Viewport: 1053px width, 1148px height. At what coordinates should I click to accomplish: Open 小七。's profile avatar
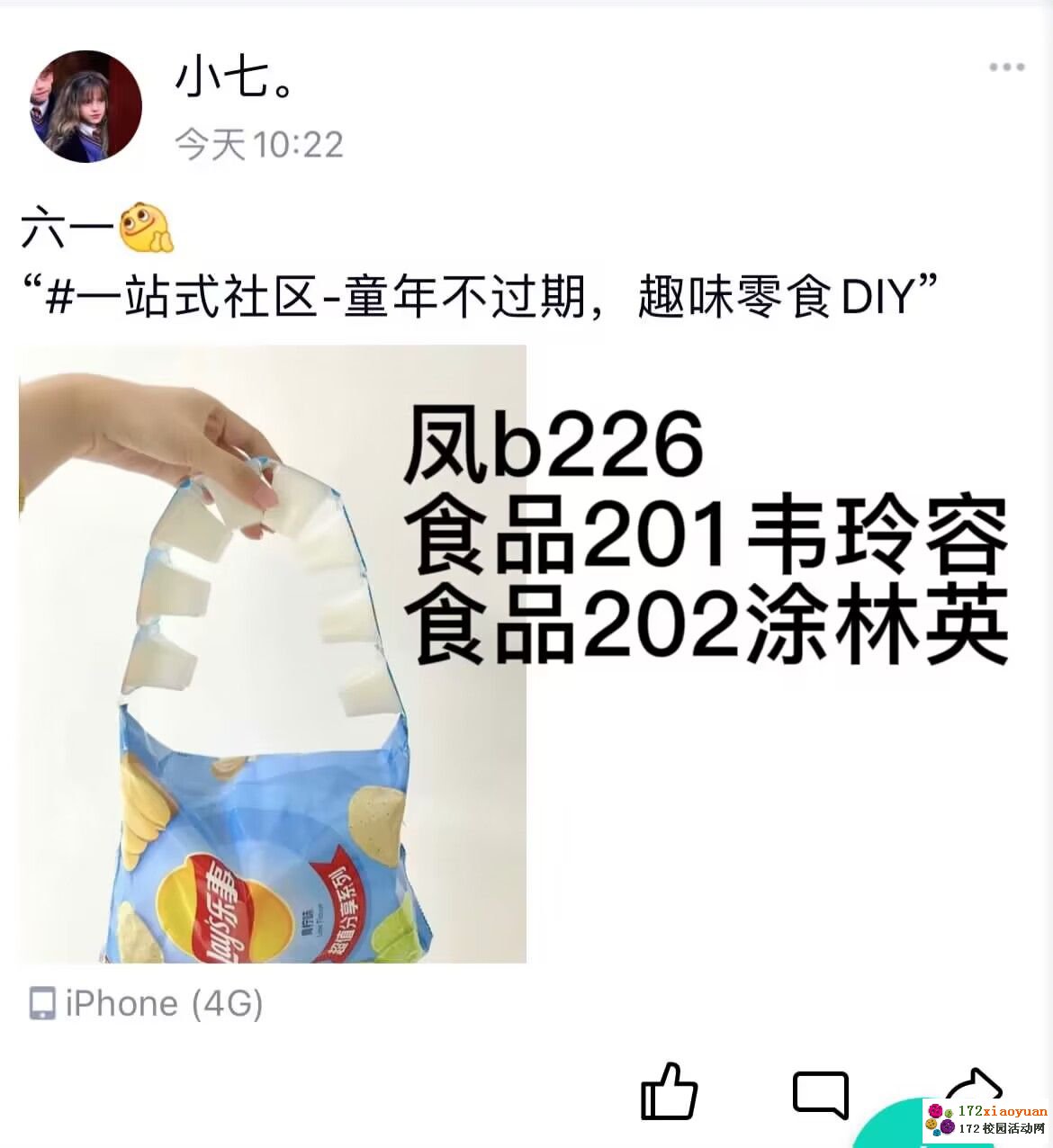[86, 106]
